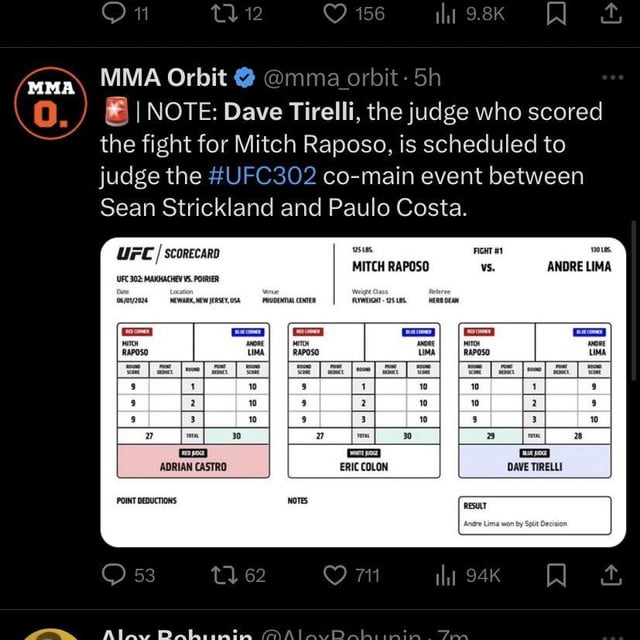Bookmark the post with 9.8K views
640x640 pixels.
(x=558, y=13)
